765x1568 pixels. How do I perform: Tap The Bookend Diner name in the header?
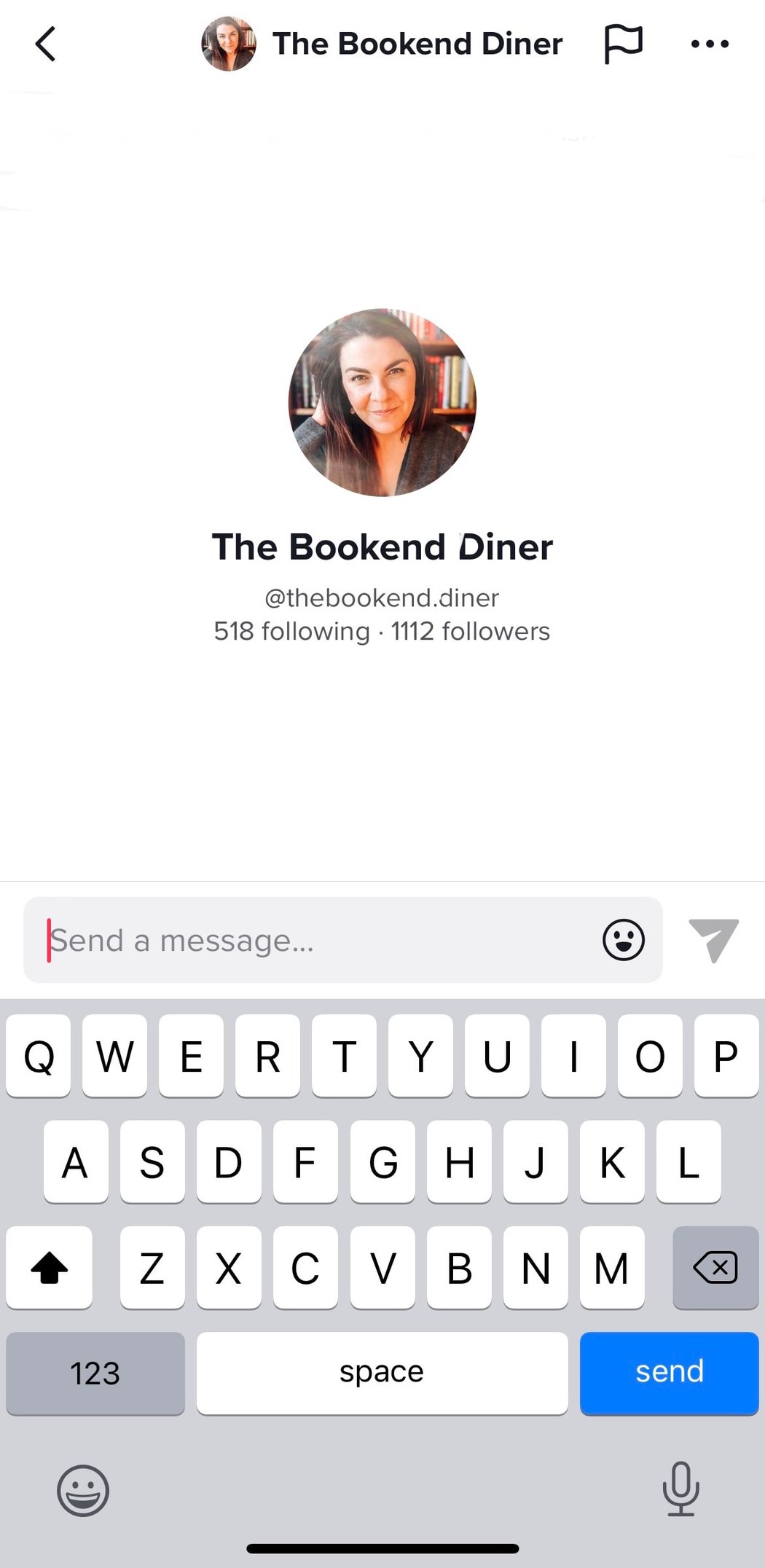(418, 43)
